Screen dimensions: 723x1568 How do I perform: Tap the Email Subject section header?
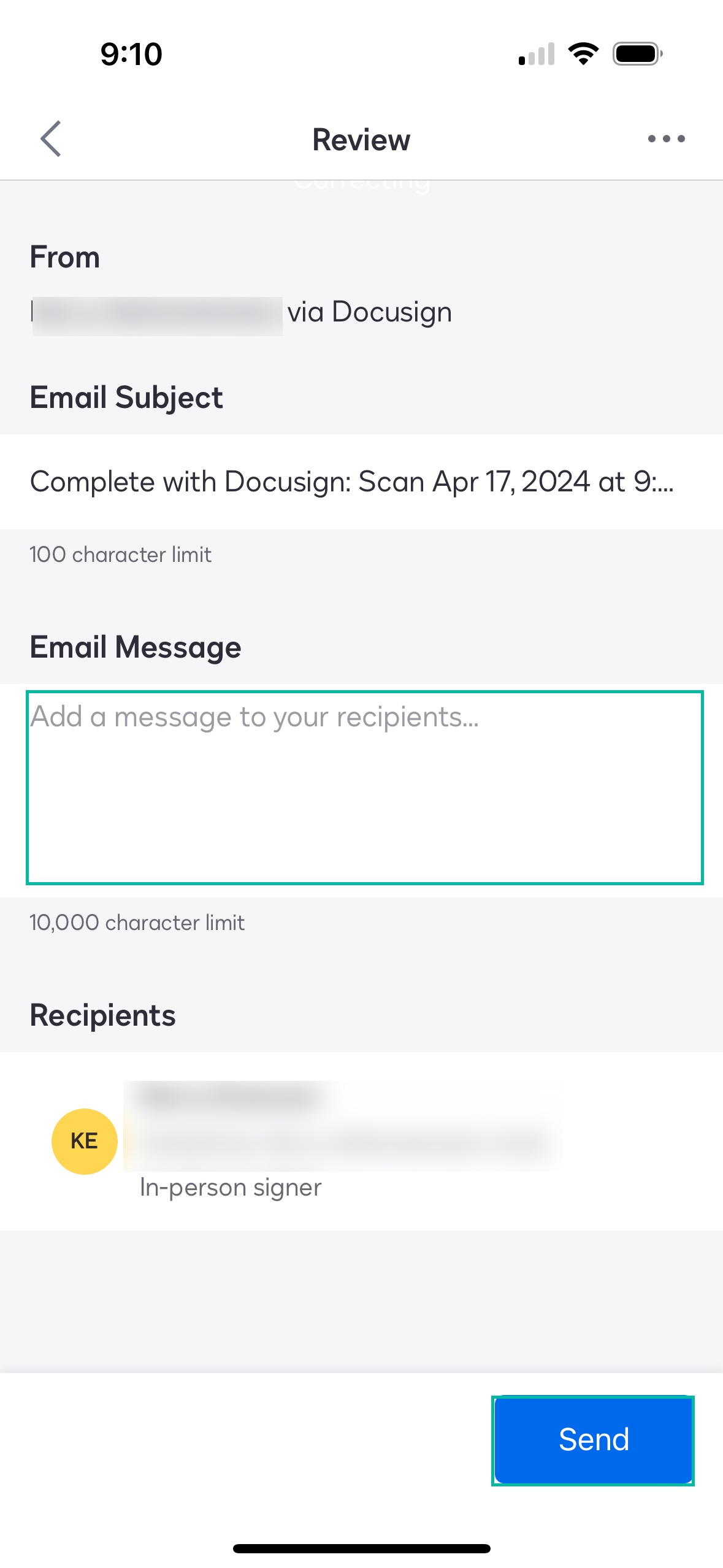[x=127, y=398]
